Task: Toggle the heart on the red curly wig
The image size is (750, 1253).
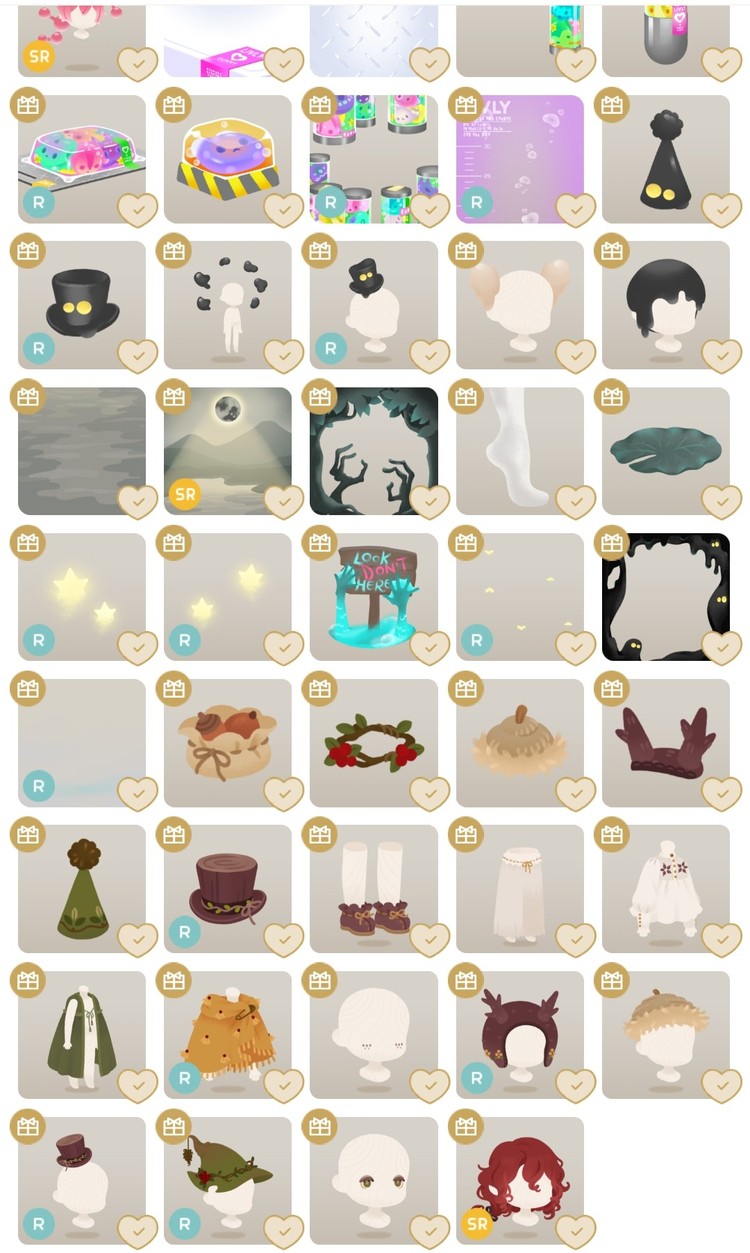Action: (576, 1232)
